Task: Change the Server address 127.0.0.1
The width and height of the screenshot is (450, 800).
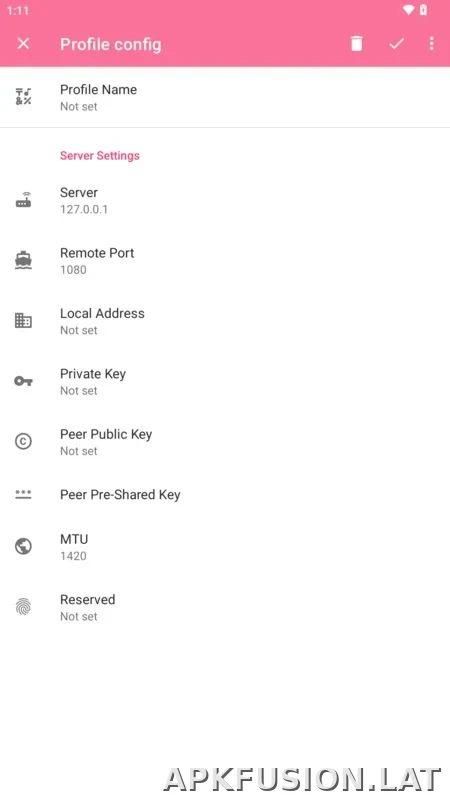Action: coord(225,200)
